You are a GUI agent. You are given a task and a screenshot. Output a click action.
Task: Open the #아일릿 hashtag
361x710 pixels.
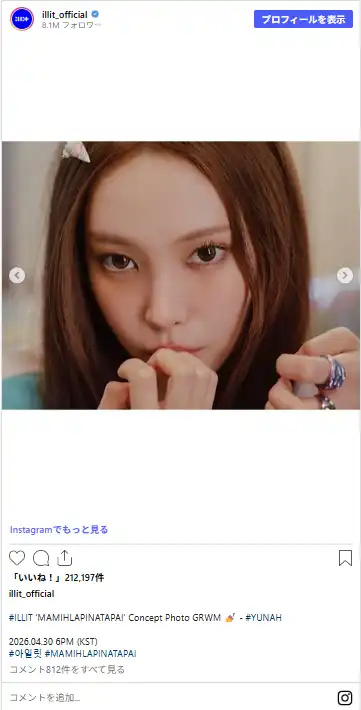coord(26,653)
